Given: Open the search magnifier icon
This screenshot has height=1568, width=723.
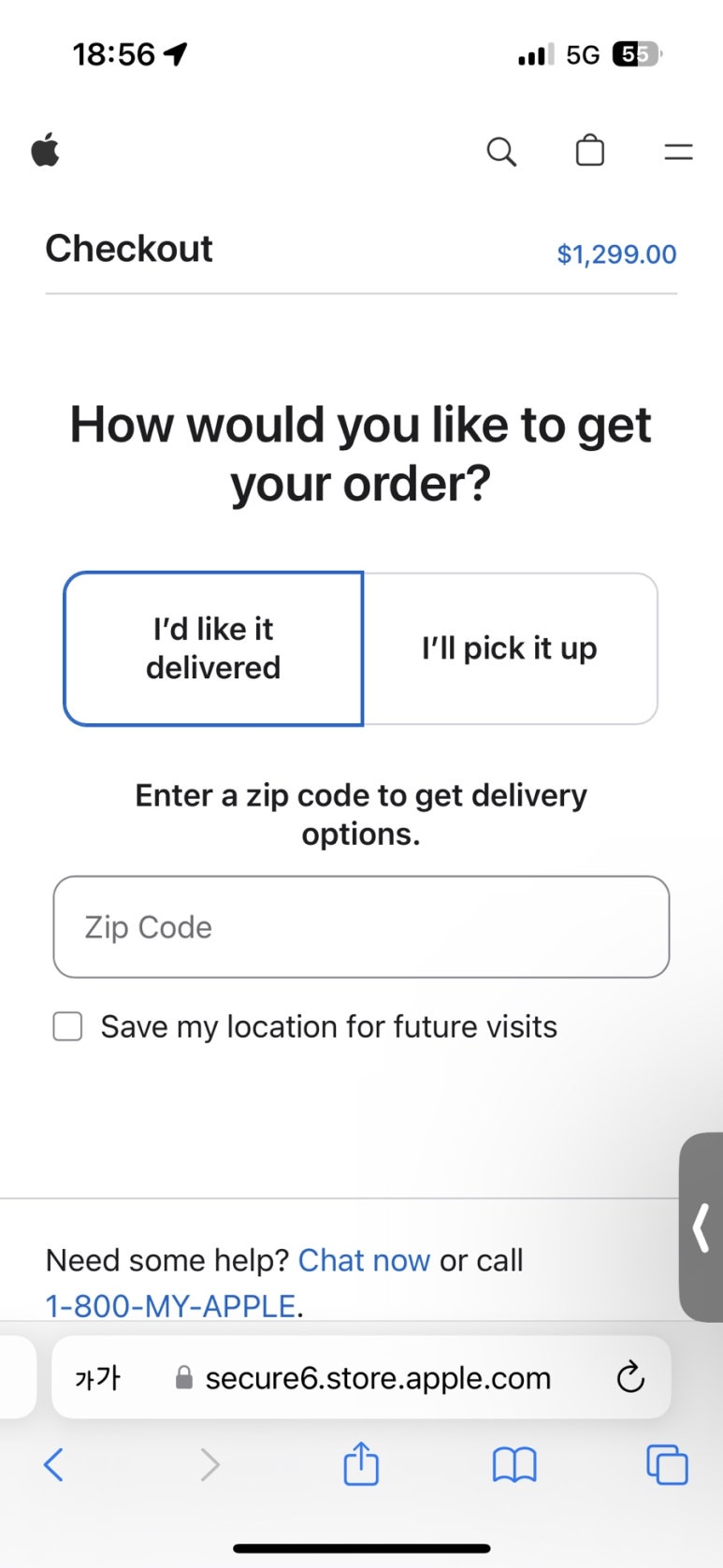Looking at the screenshot, I should pos(501,151).
